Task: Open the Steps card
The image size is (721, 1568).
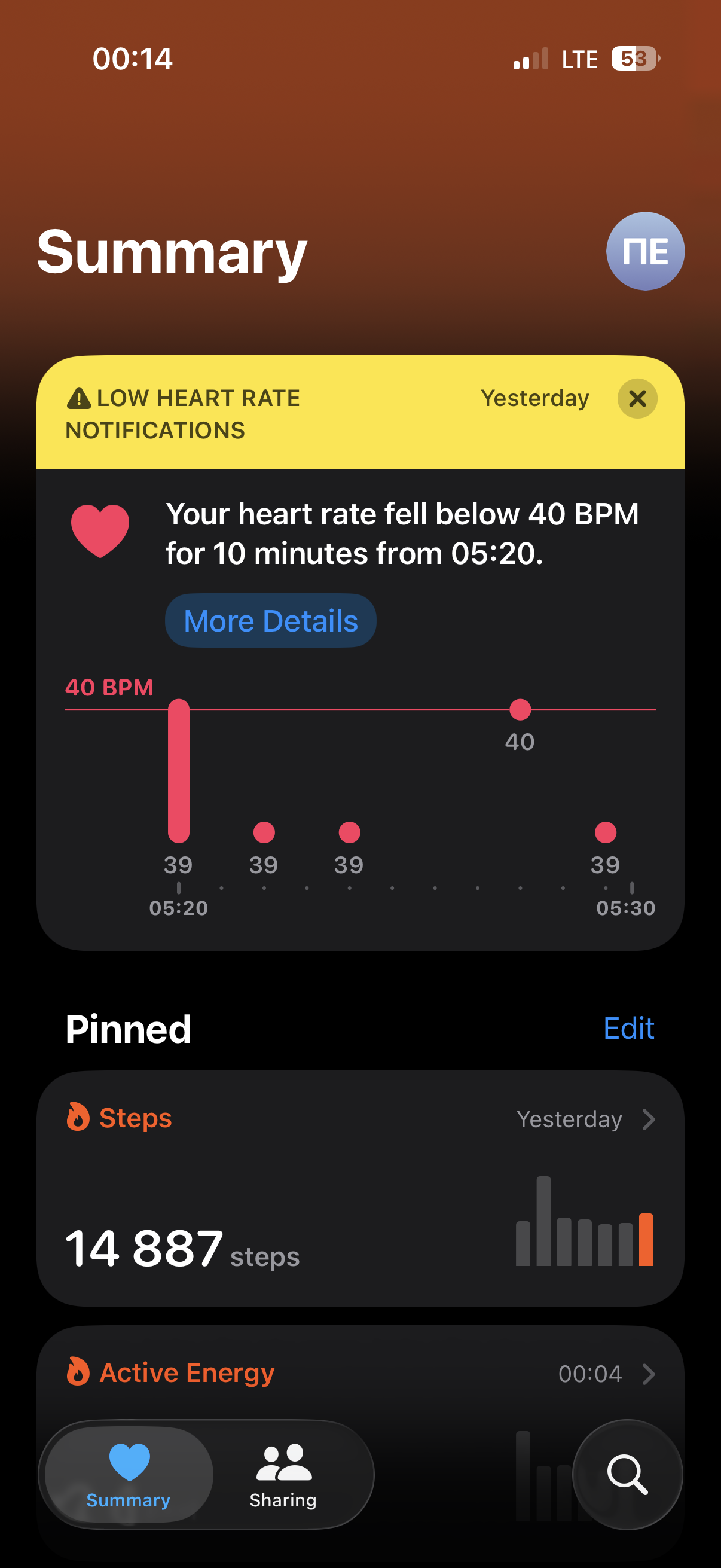Action: click(360, 1188)
